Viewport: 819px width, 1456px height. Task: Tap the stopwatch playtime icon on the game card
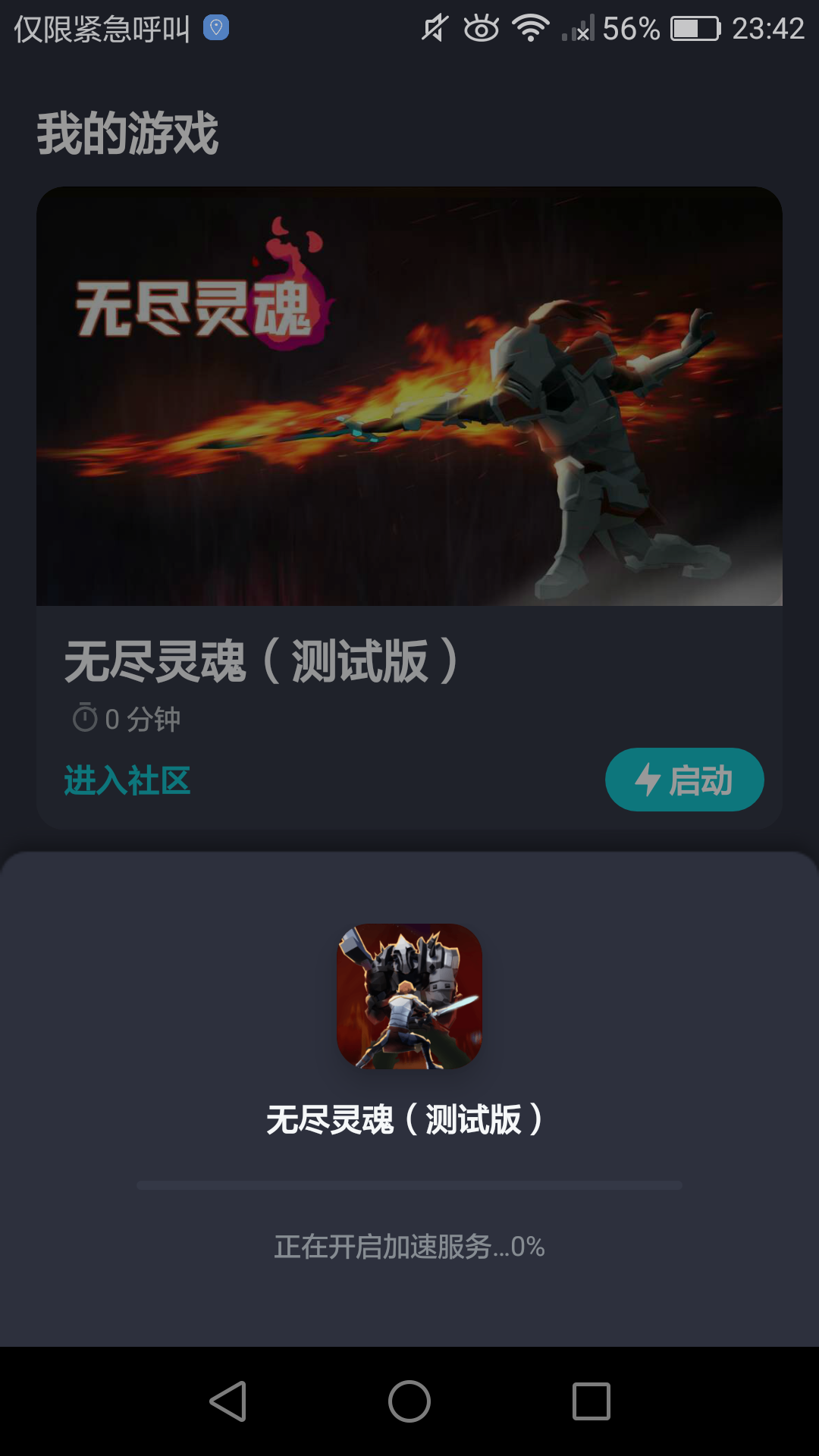[84, 716]
